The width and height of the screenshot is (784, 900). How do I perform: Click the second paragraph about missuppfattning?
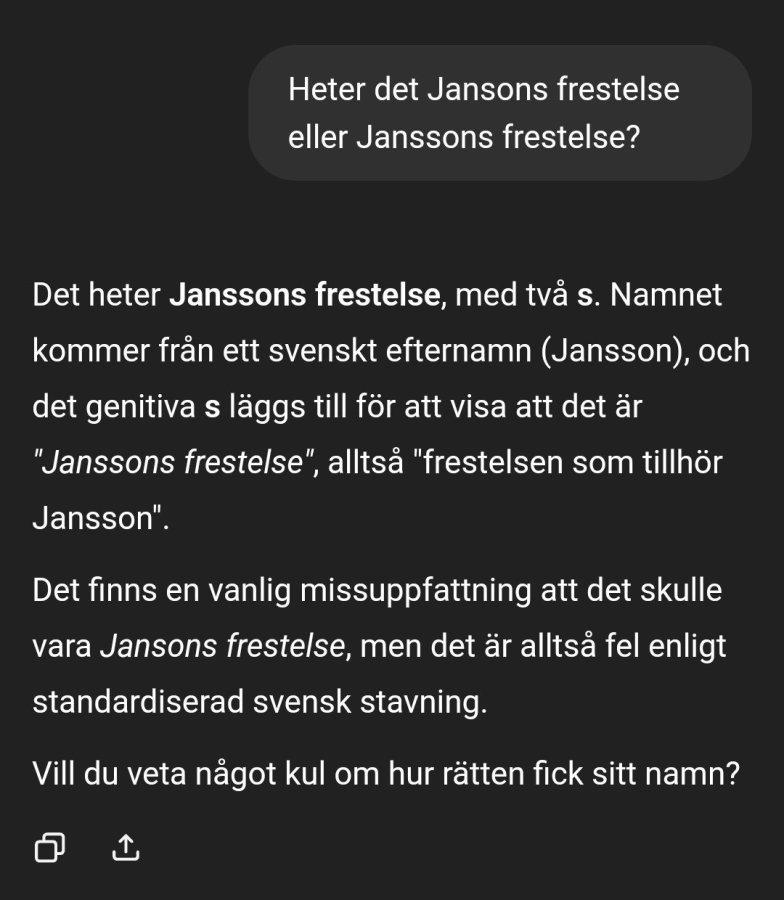point(390,646)
